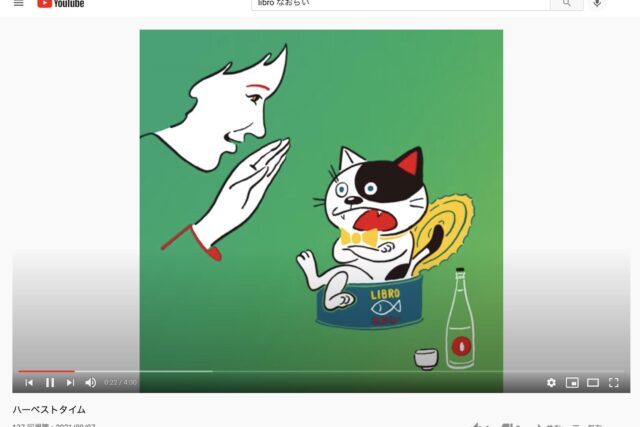The image size is (640, 427).
Task: Start voice search with the microphone
Action: tap(597, 4)
